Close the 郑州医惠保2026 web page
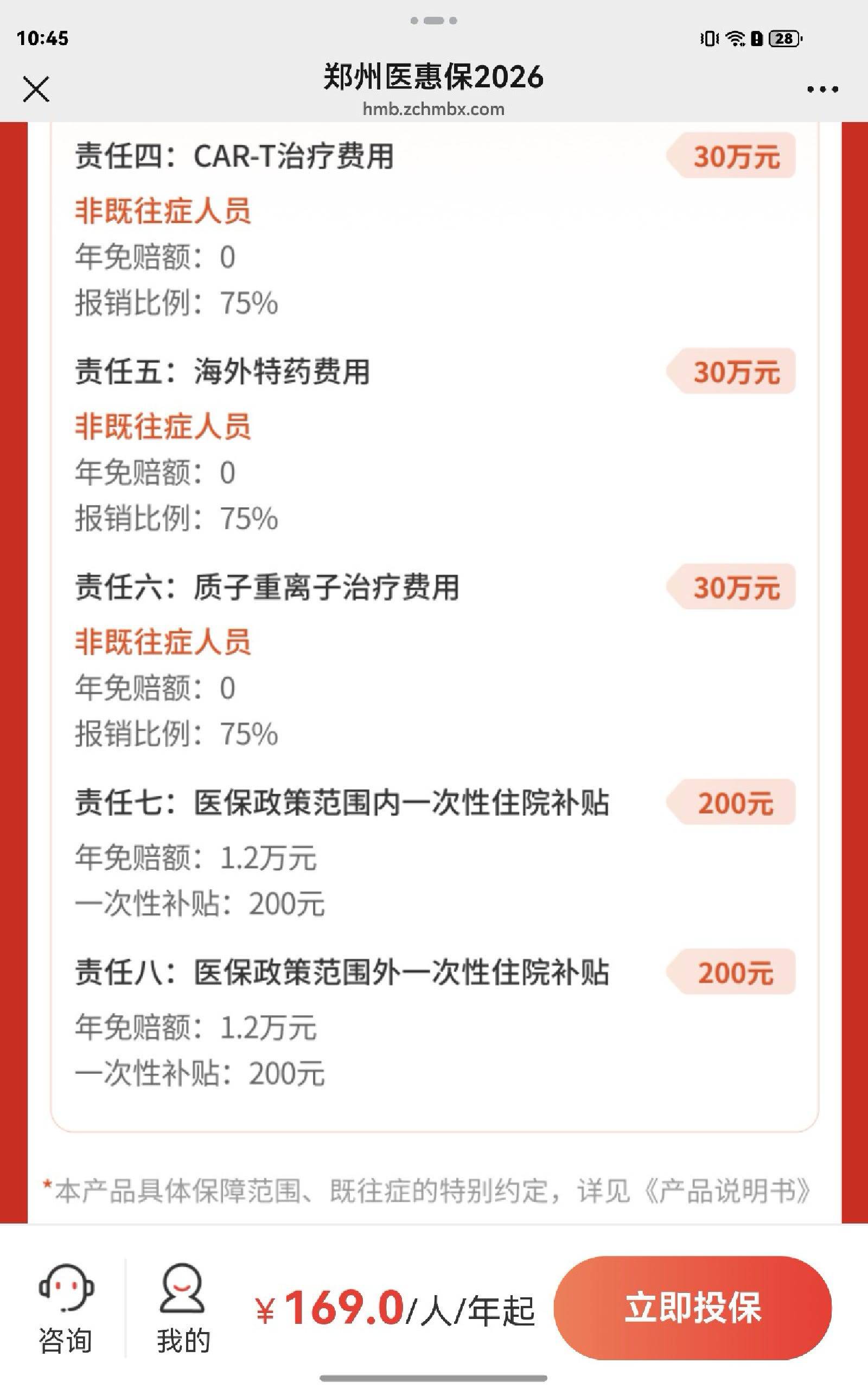The width and height of the screenshot is (868, 1389). (x=36, y=90)
